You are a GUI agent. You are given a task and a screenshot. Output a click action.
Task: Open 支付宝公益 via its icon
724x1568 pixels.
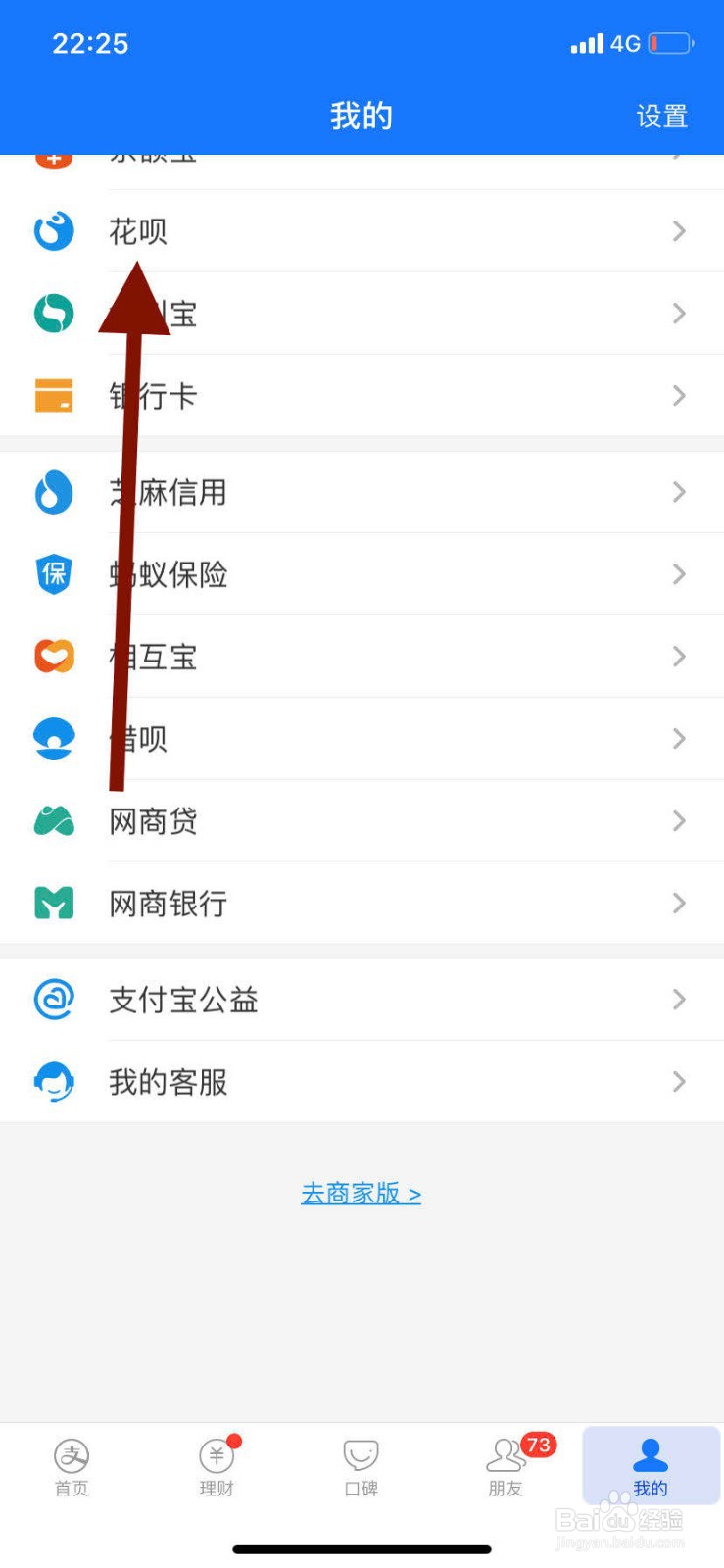[54, 1000]
